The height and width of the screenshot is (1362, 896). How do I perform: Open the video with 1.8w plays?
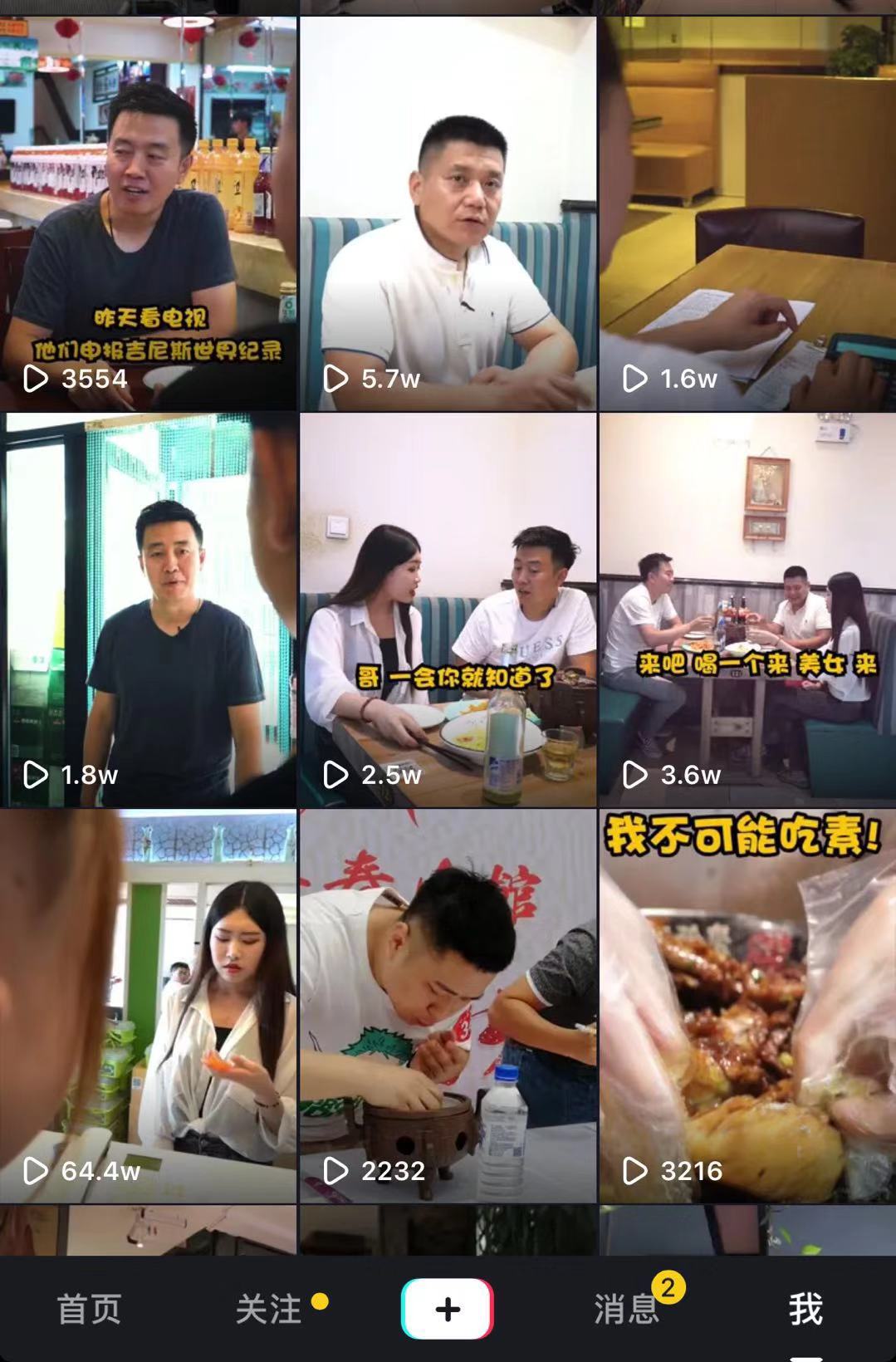click(x=148, y=610)
